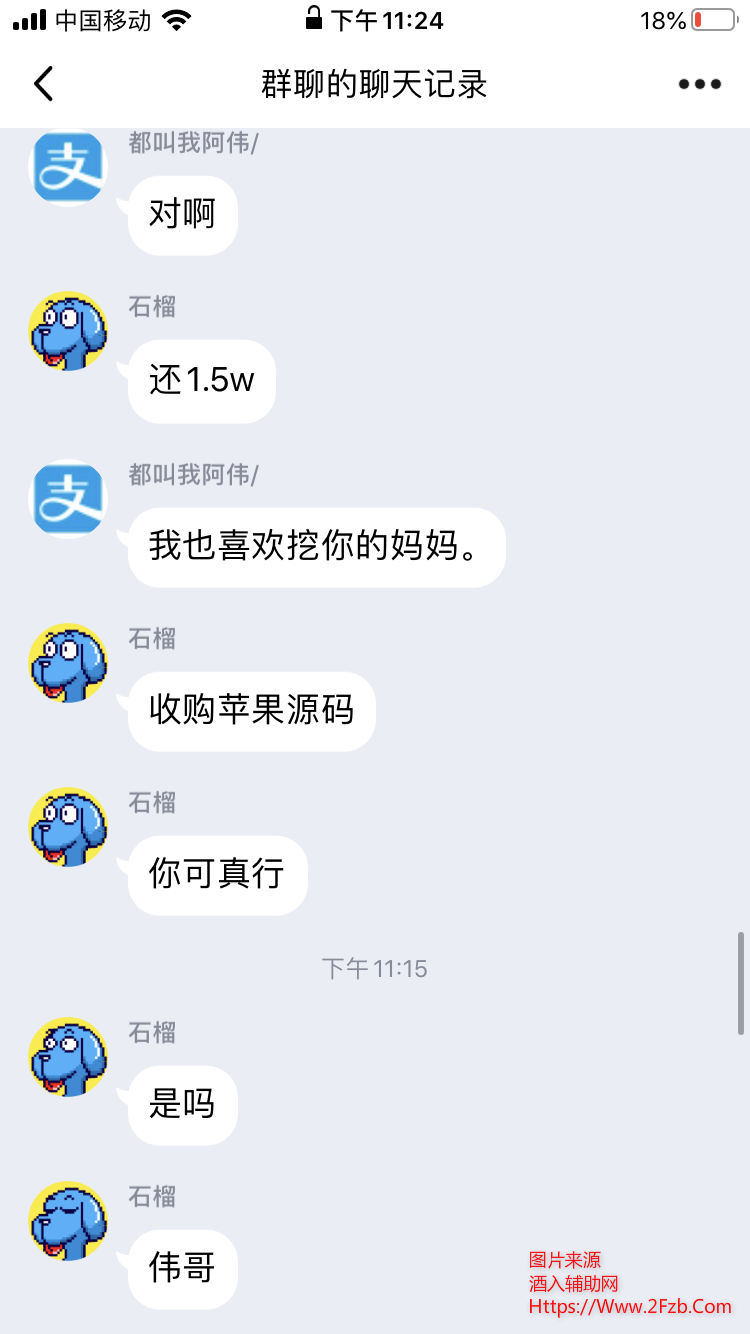The image size is (750, 1334).
Task: Tap 阿伟's avatar next to 对啊 message
Action: click(68, 167)
